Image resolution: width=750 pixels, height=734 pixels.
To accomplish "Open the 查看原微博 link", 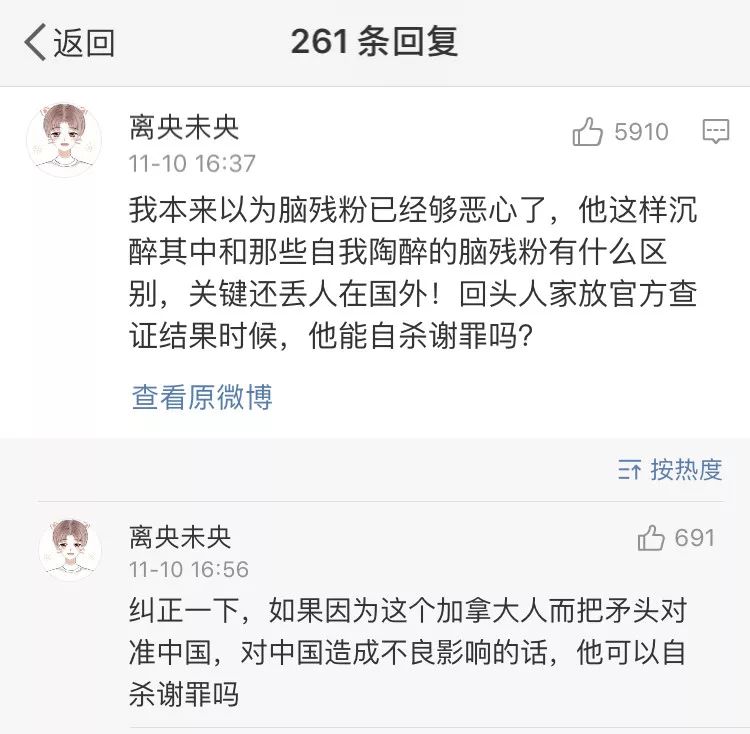I will pyautogui.click(x=202, y=397).
